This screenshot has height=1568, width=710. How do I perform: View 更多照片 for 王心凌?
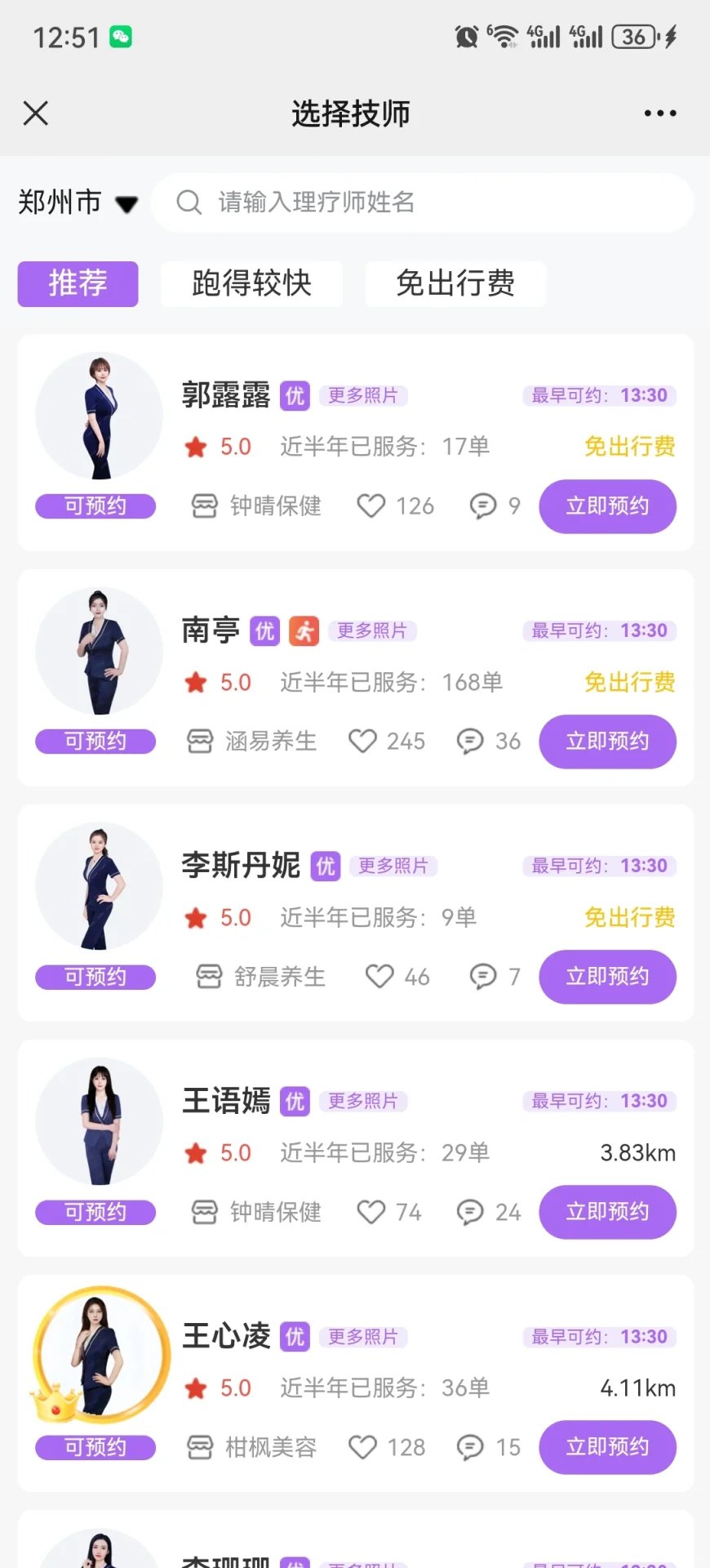pyautogui.click(x=363, y=1337)
